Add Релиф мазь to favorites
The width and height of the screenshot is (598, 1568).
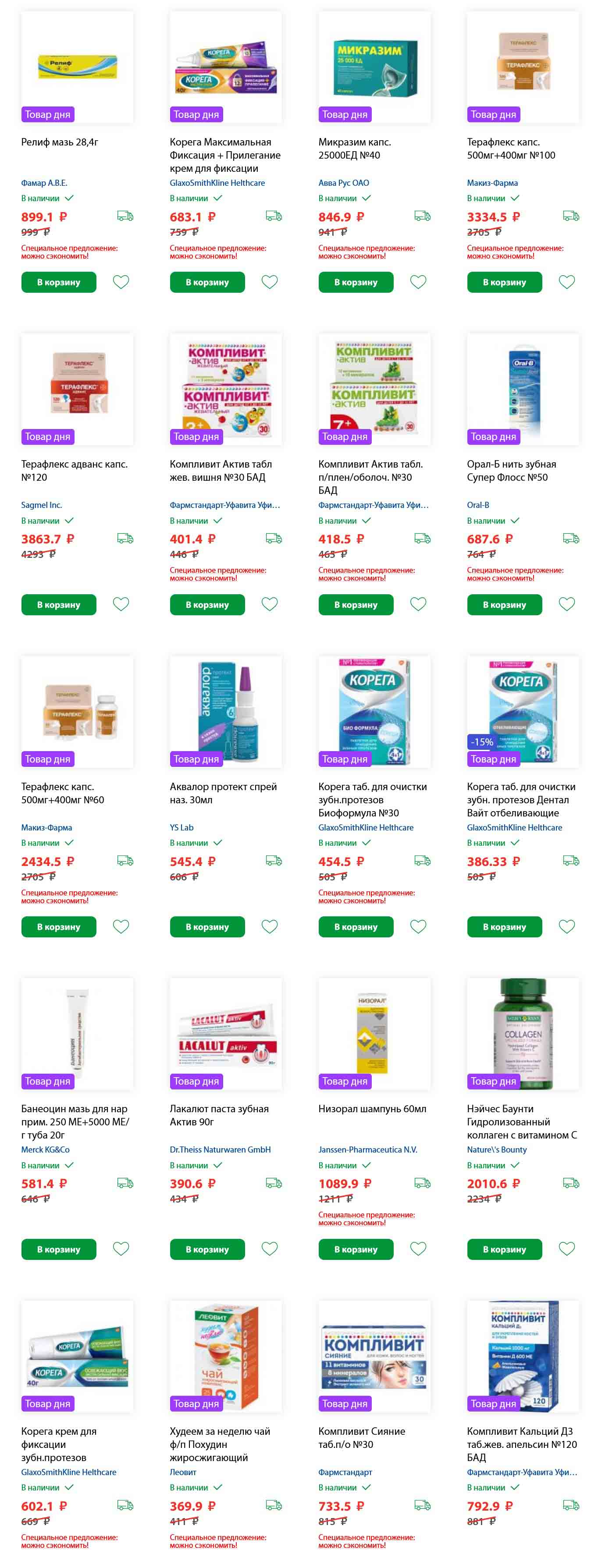pos(121,282)
